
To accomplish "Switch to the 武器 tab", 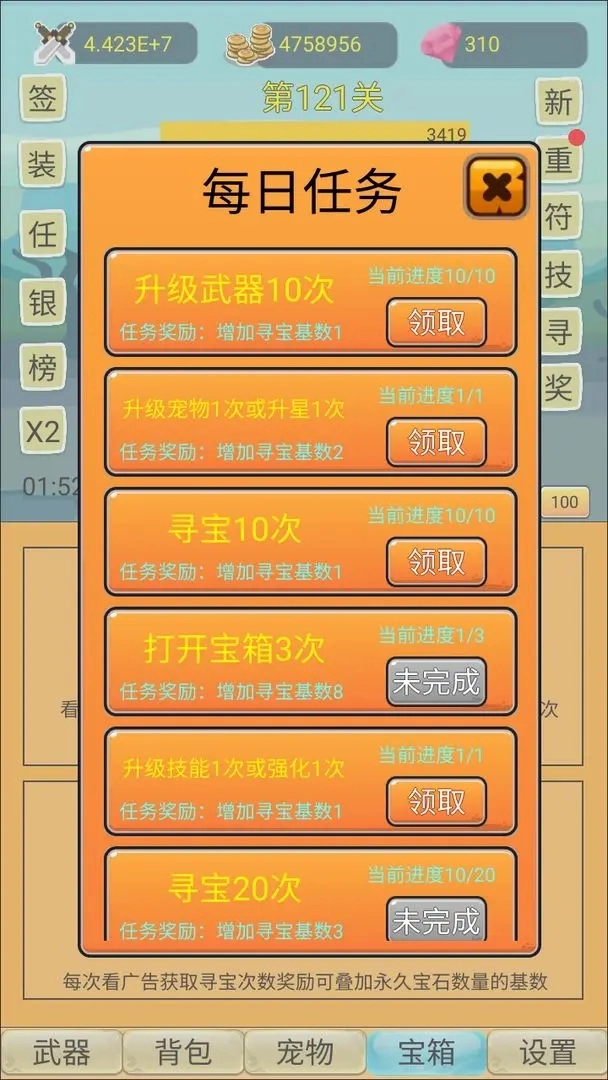I will coord(62,1052).
